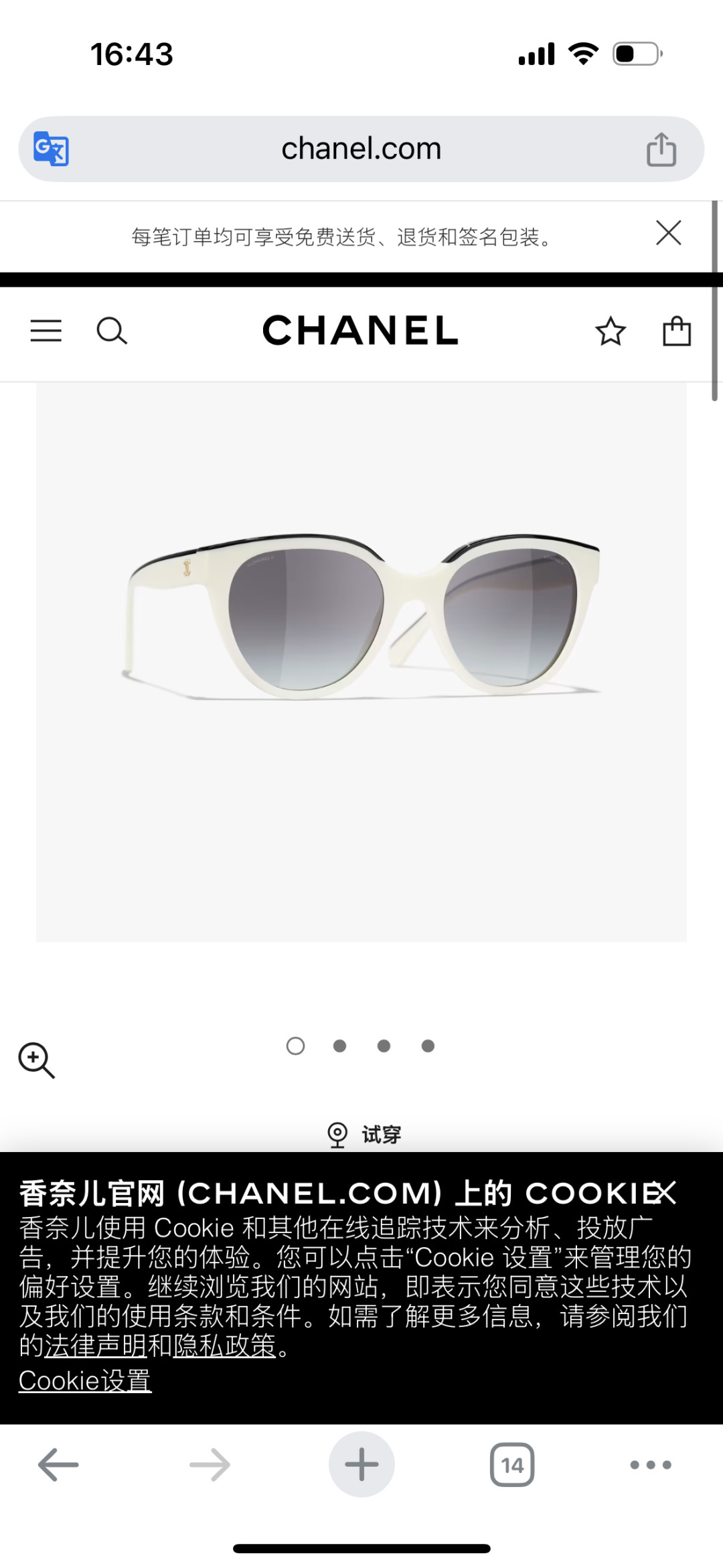
Task: Dismiss the free shipping banner
Action: coord(667,234)
